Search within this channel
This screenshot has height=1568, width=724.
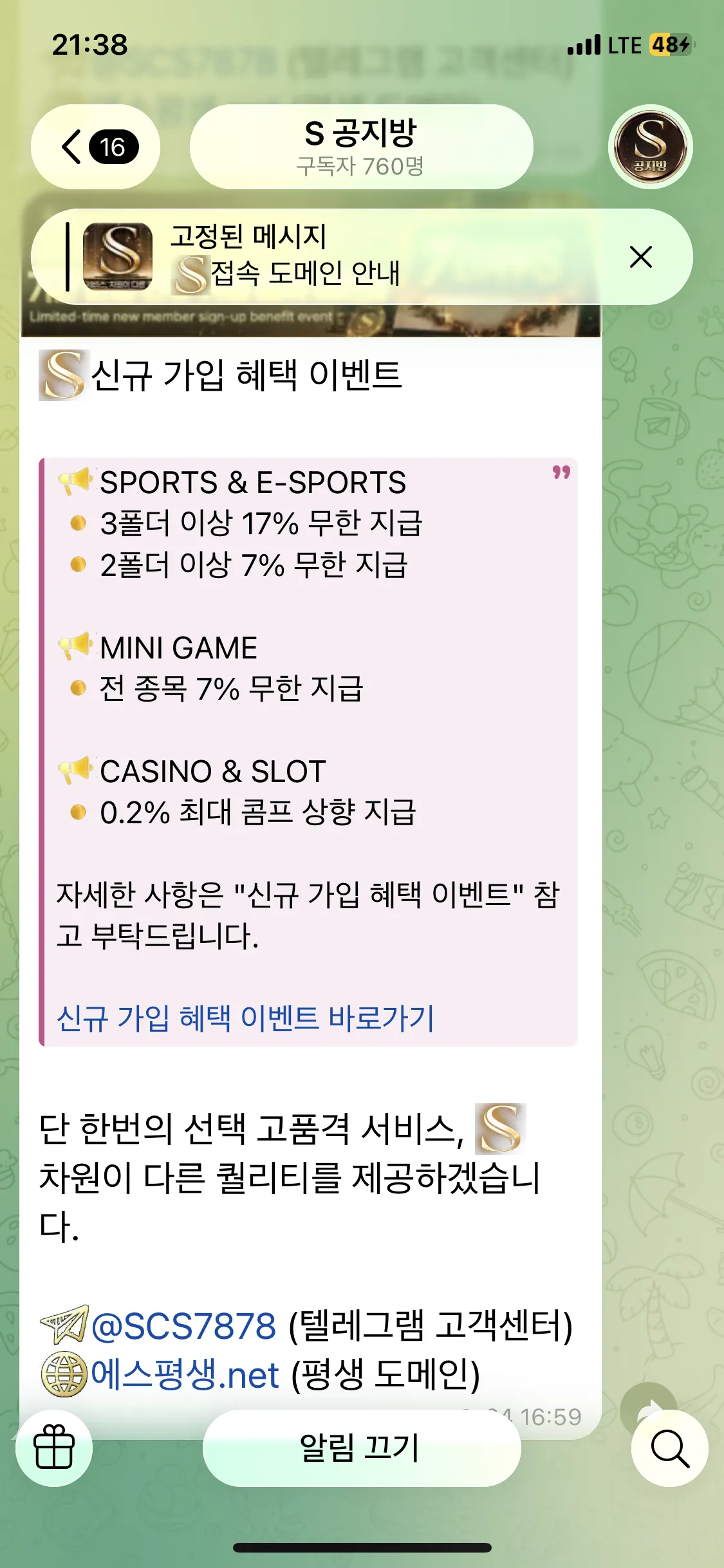click(x=669, y=1448)
